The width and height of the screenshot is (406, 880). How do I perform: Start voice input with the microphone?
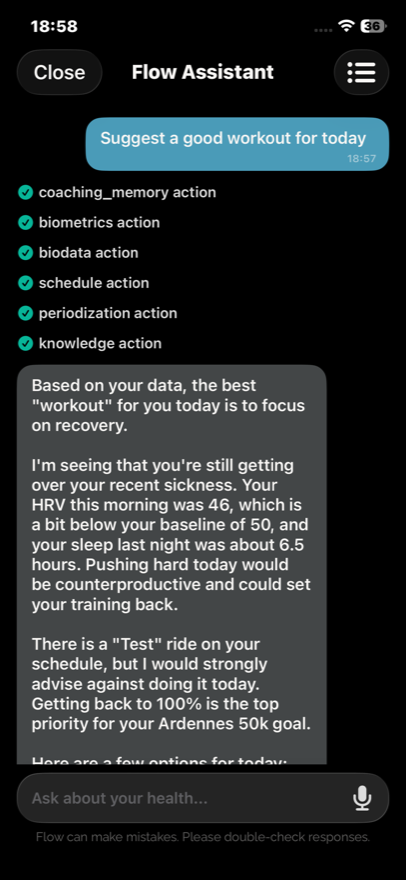[x=362, y=798]
